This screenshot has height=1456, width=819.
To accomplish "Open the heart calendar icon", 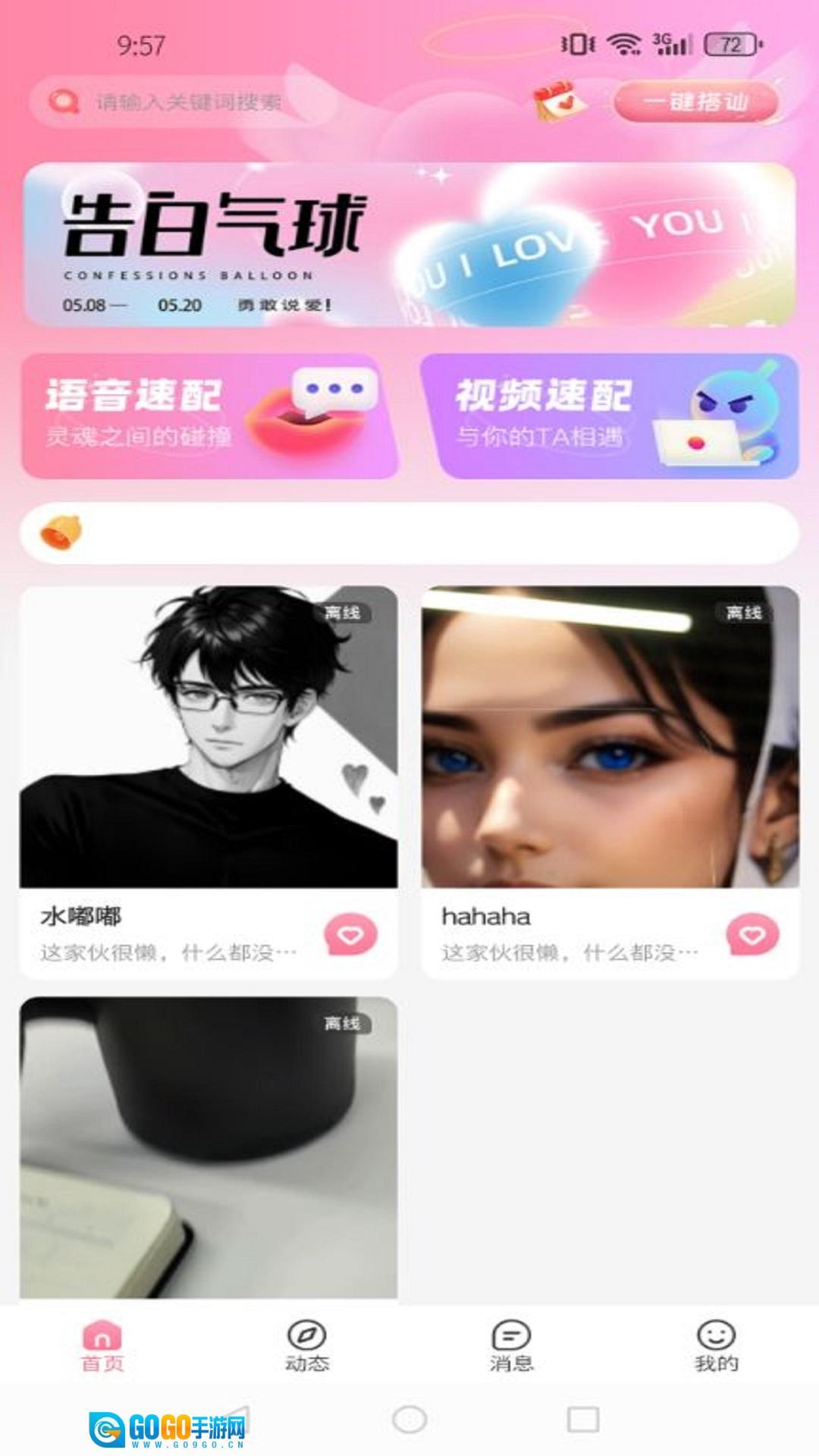I will (x=560, y=102).
